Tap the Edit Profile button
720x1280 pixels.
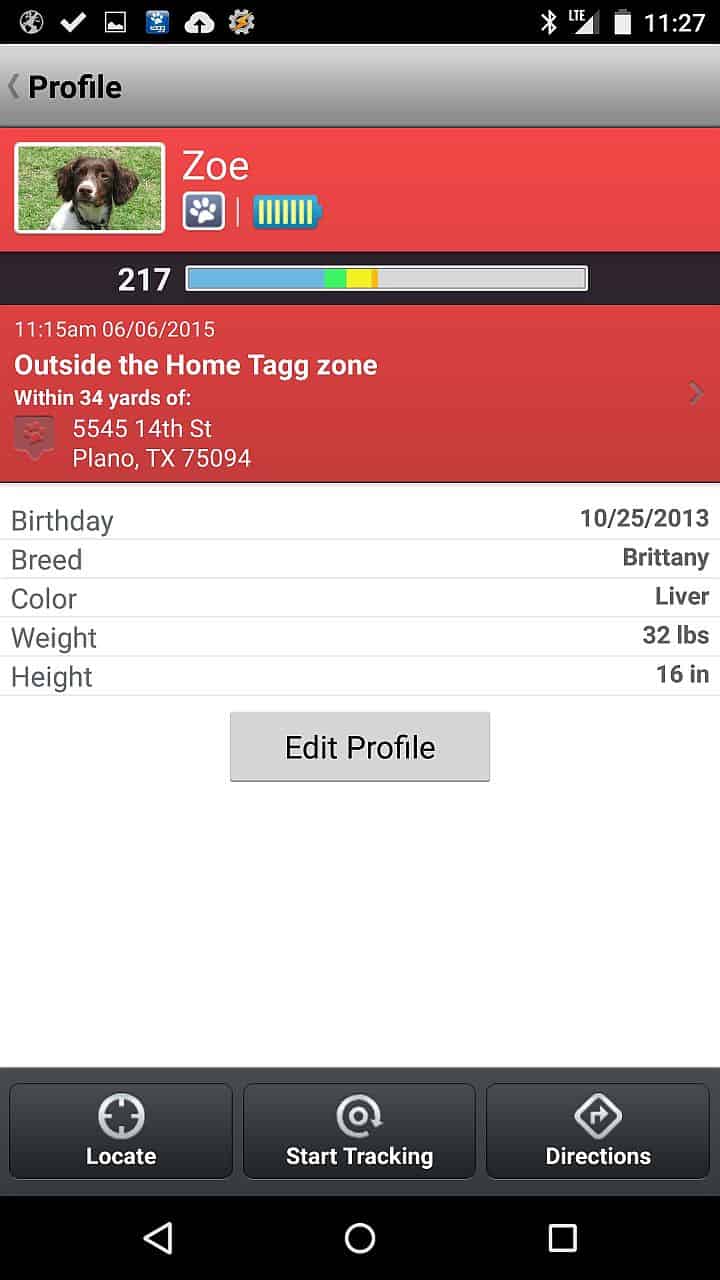tap(360, 747)
